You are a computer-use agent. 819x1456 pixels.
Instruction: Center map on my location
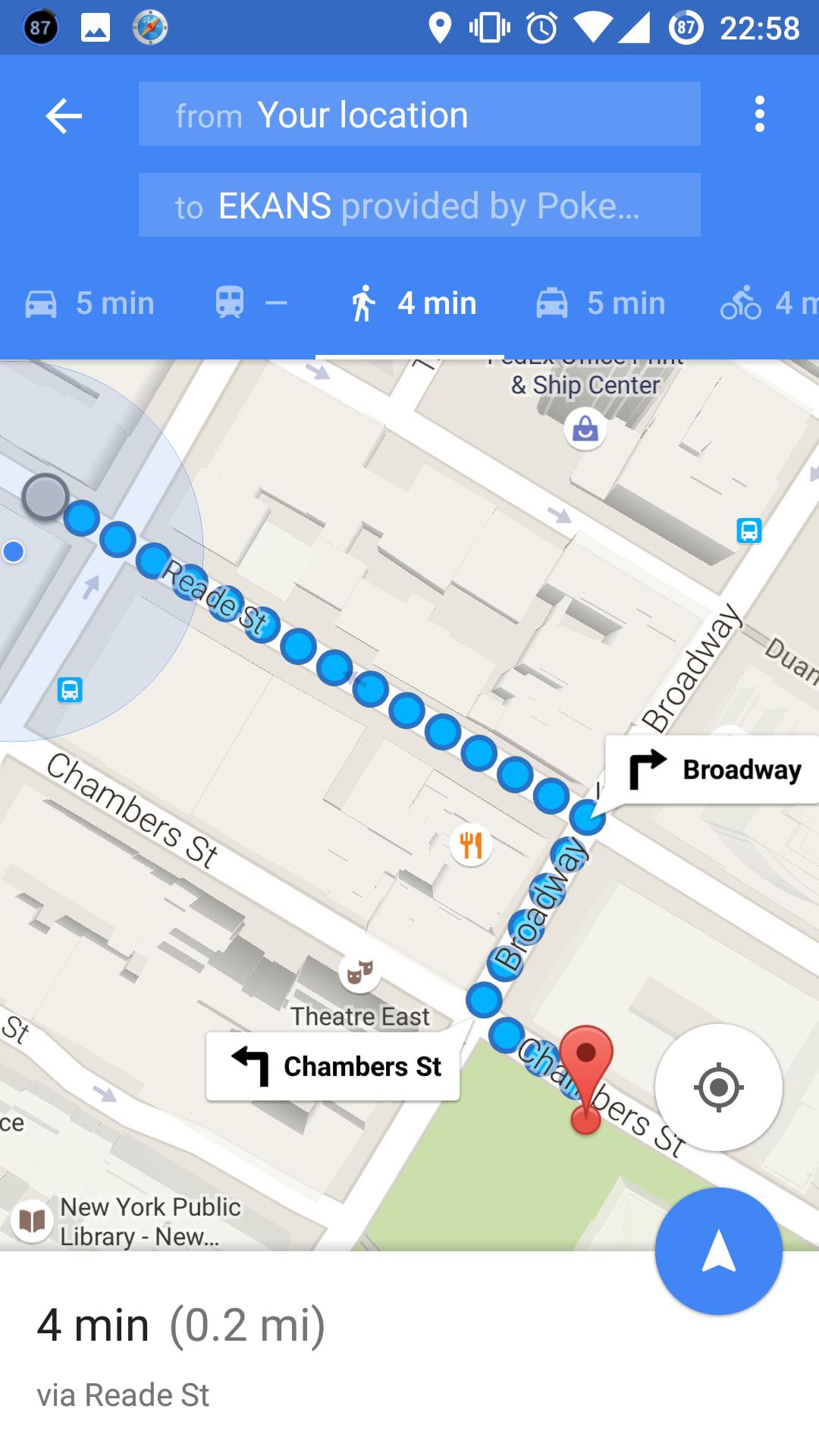(718, 1087)
